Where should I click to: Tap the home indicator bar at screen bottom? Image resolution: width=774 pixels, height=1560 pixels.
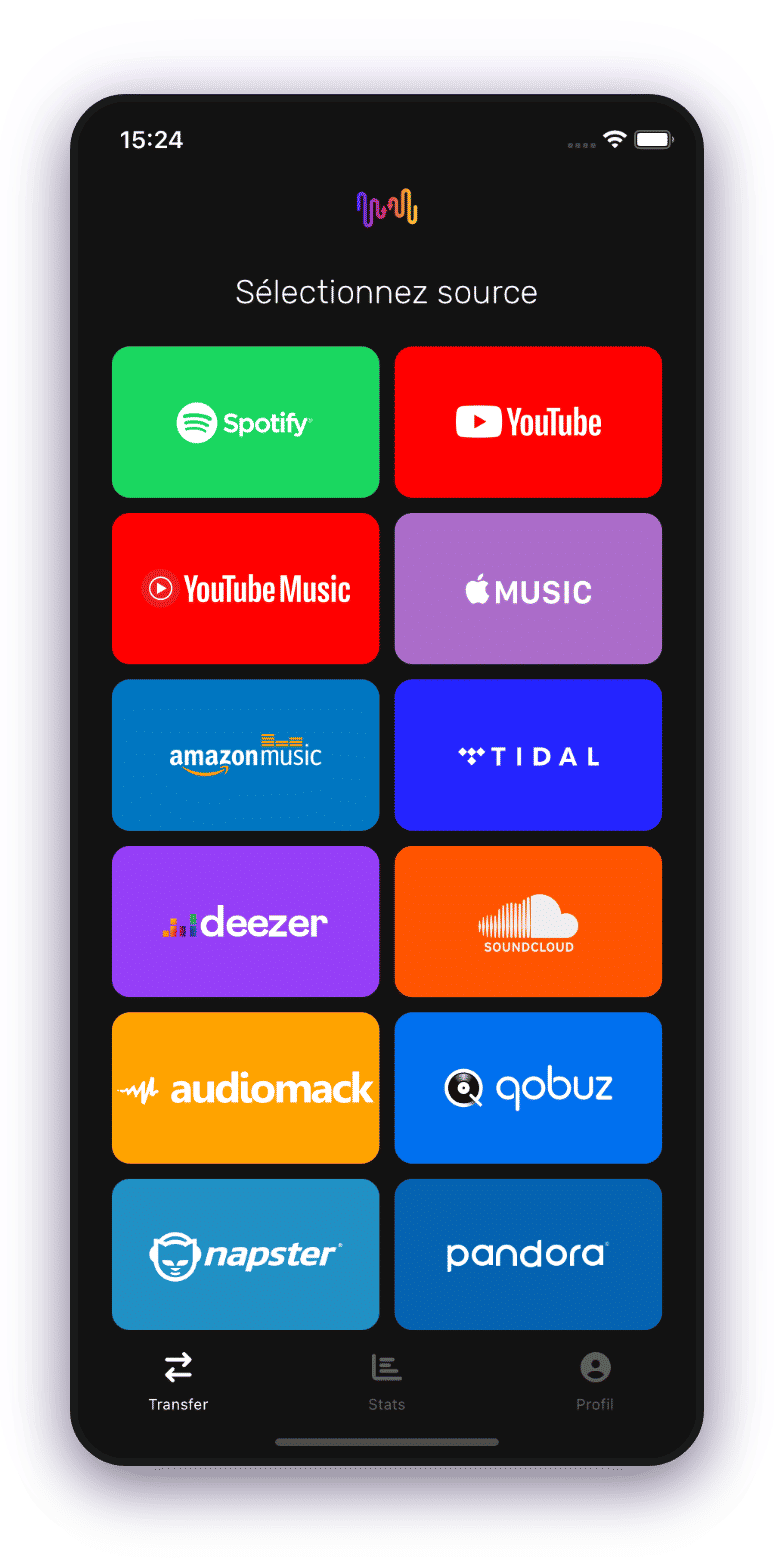pos(387,1442)
